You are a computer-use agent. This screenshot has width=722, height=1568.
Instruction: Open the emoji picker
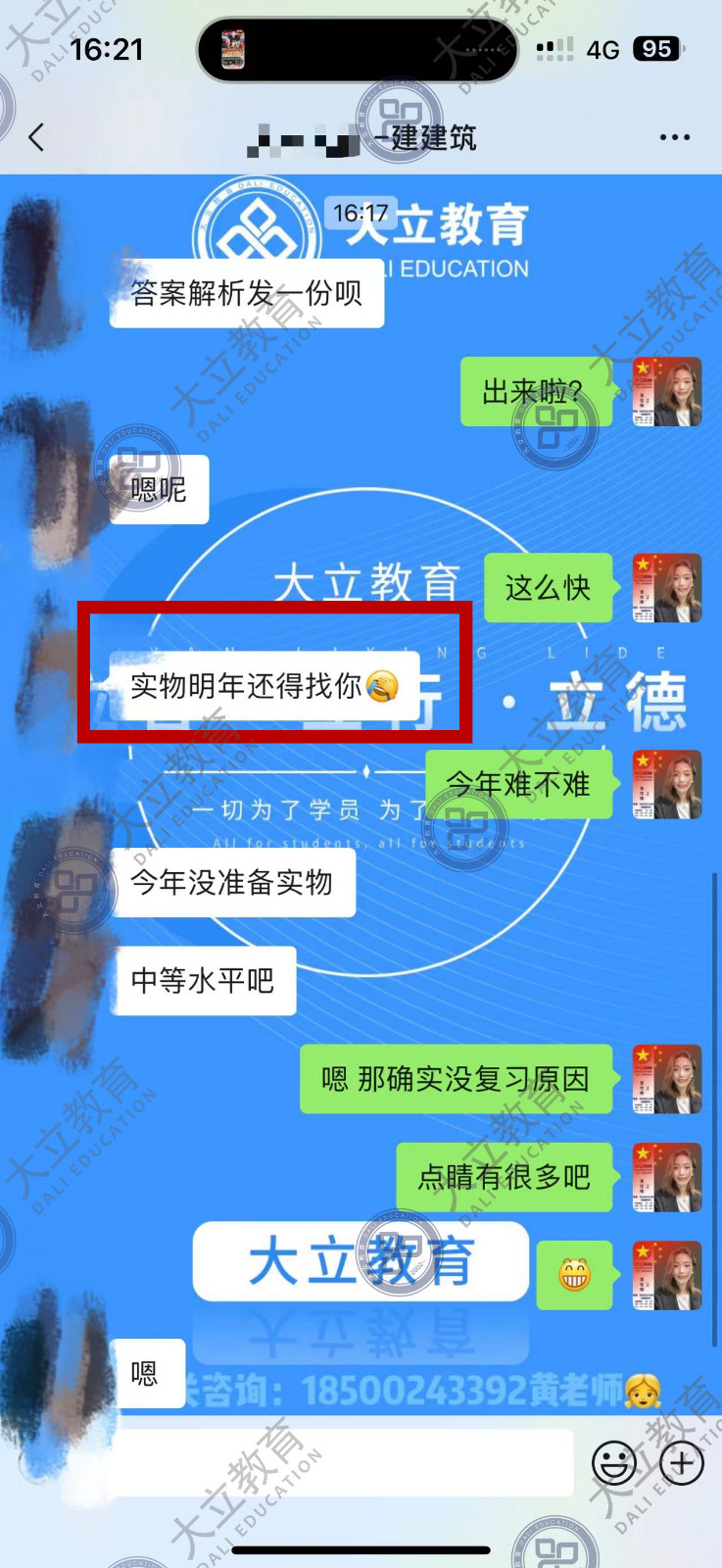pyautogui.click(x=614, y=1464)
